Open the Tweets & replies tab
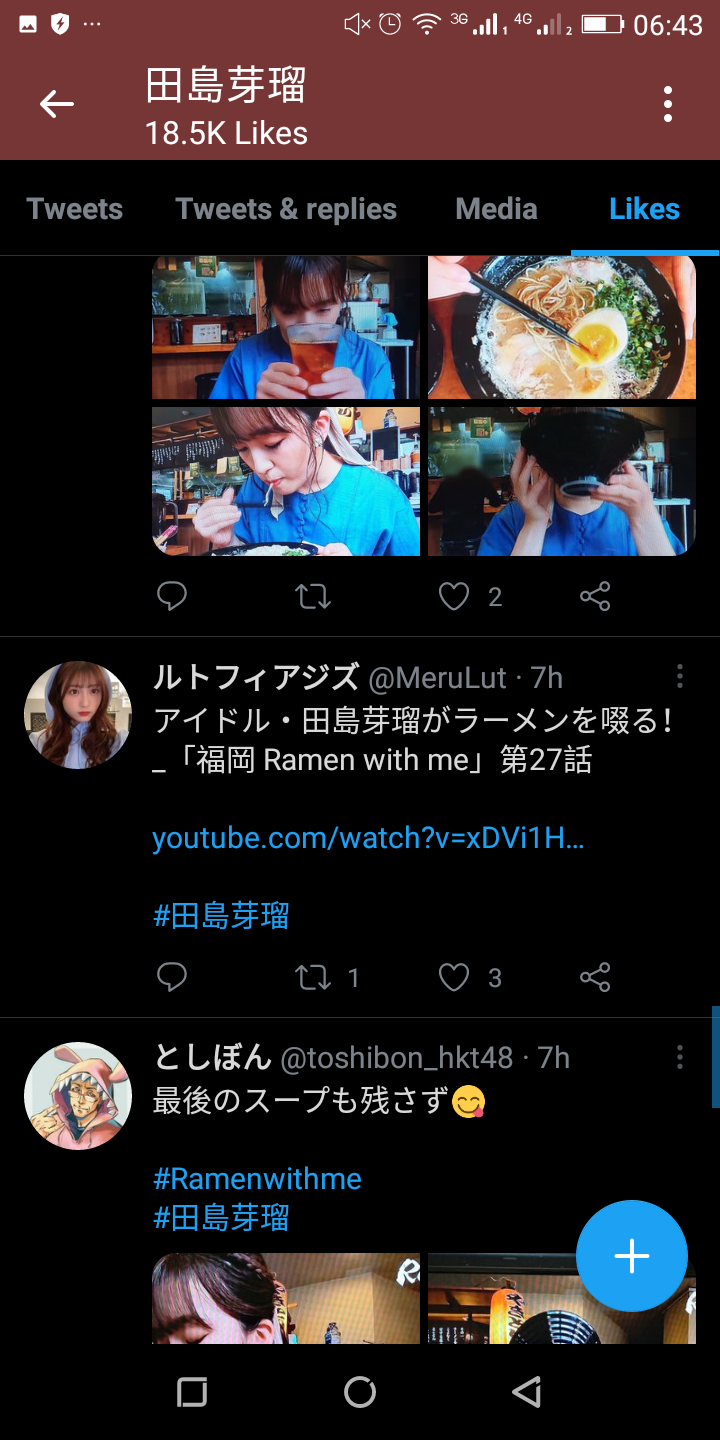Screen dimensions: 720x1440 [286, 208]
